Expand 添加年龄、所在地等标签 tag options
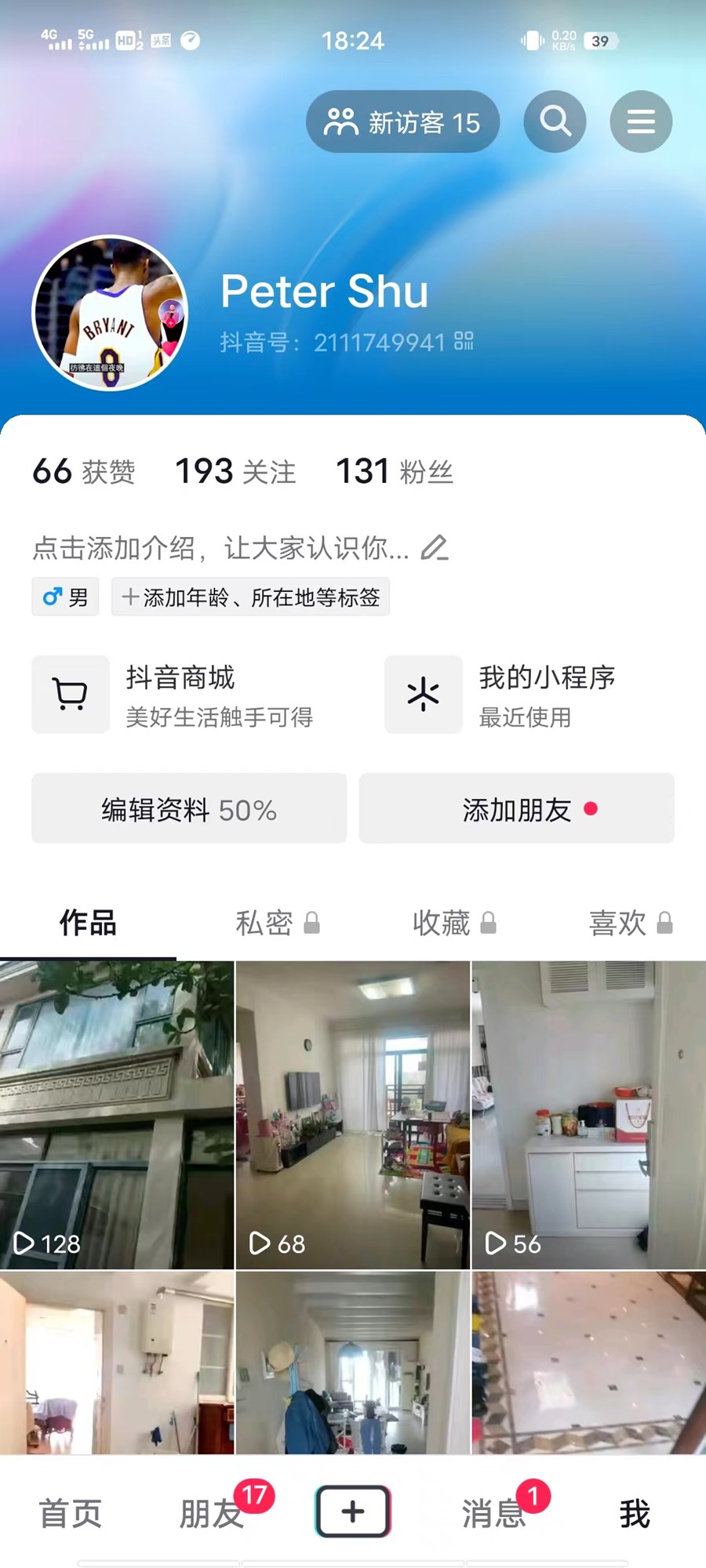The width and height of the screenshot is (706, 1568). coord(251,597)
